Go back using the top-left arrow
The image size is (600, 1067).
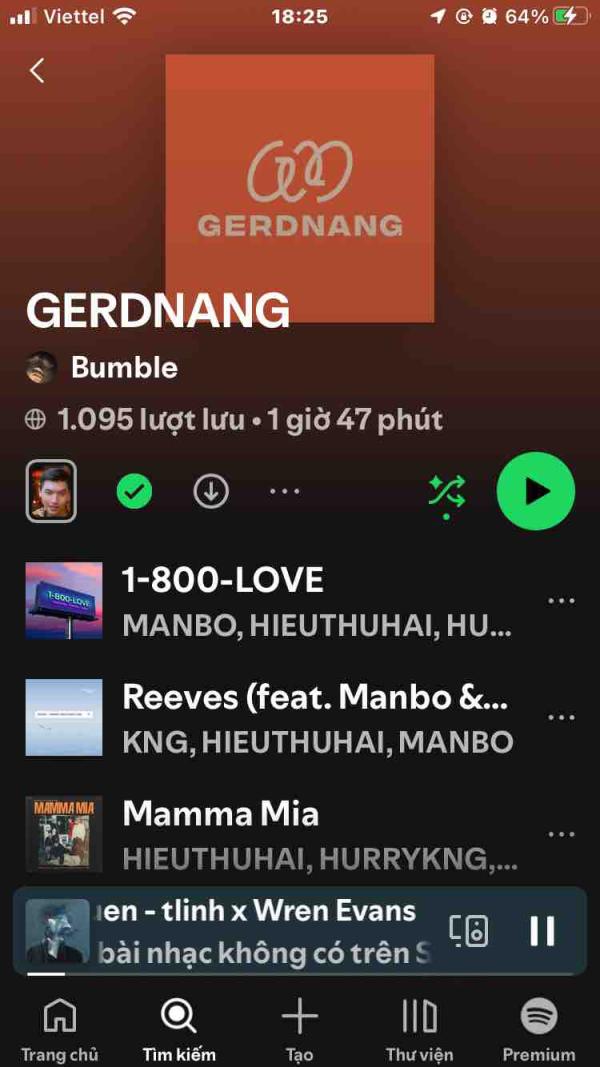click(37, 70)
